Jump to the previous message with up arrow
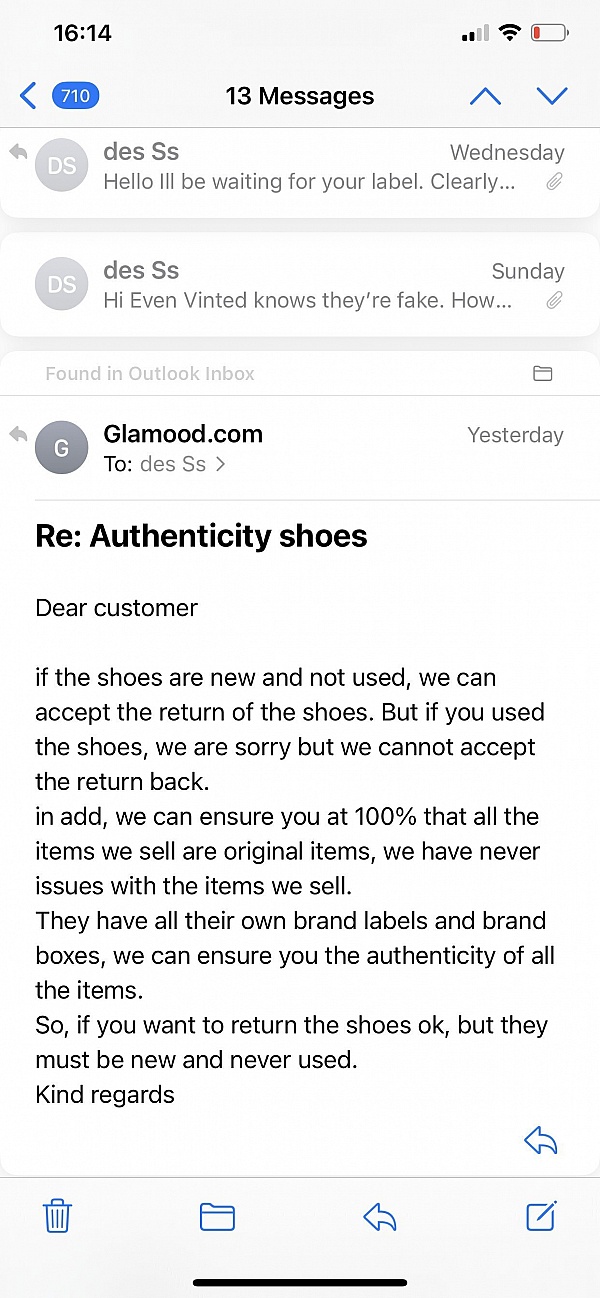This screenshot has height=1298, width=600. coord(485,96)
